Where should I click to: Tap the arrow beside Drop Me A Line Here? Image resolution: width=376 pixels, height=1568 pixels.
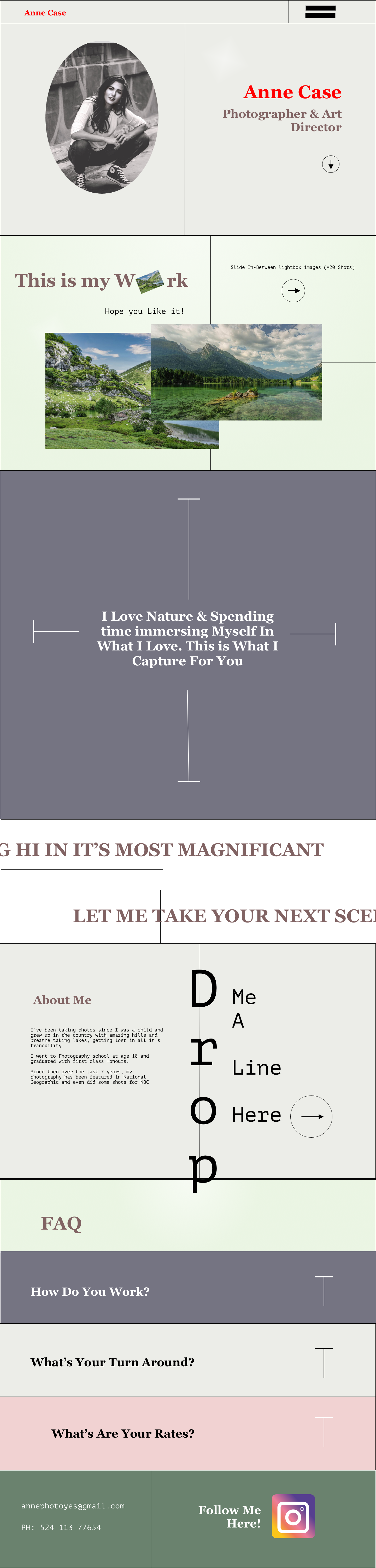tap(311, 1116)
